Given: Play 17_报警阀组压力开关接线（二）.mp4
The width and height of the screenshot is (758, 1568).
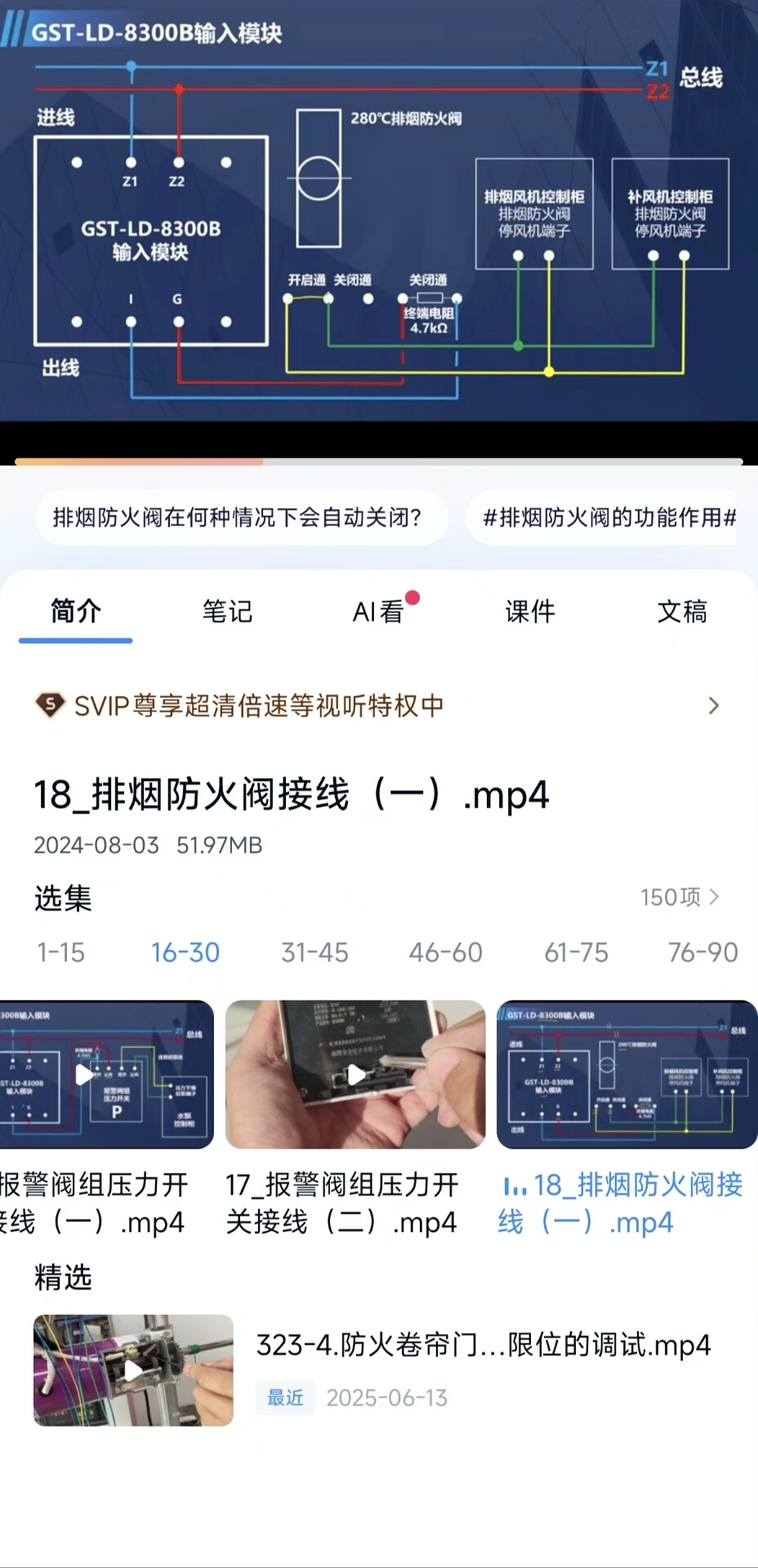Looking at the screenshot, I should click(x=355, y=1075).
